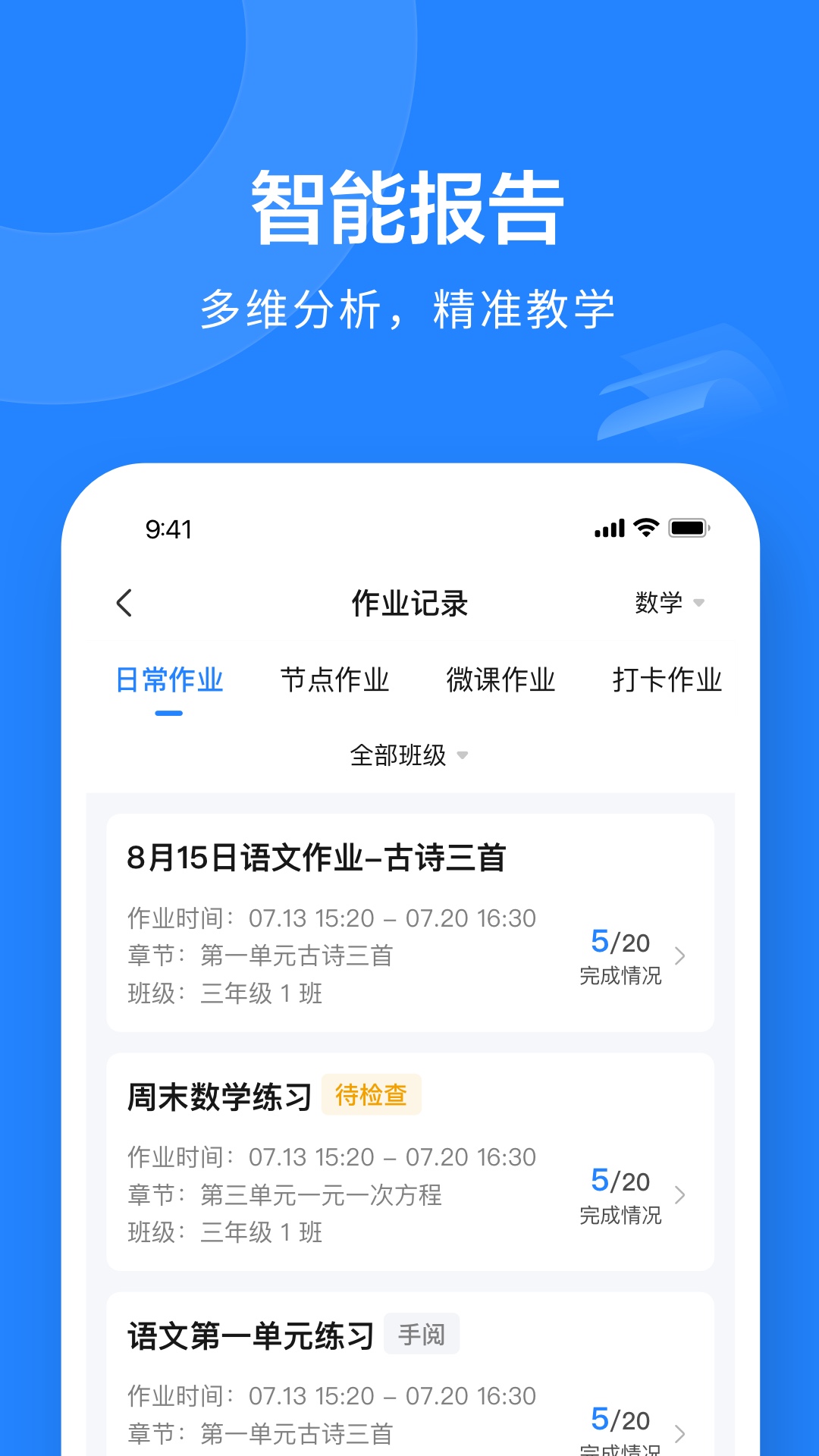Viewport: 819px width, 1456px height.
Task: Tap the 待检查 status badge on 周末数学练习
Action: point(372,1095)
